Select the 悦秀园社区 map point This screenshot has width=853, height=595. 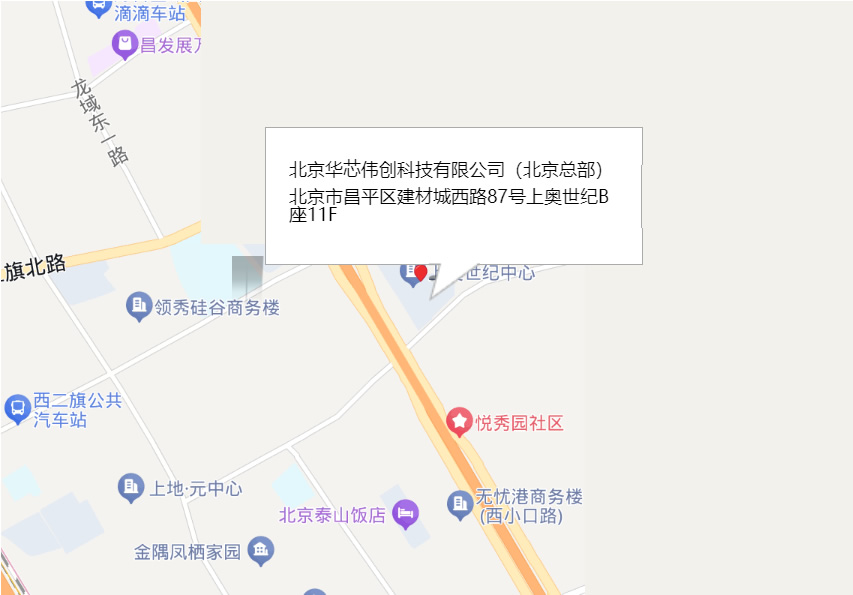[459, 422]
